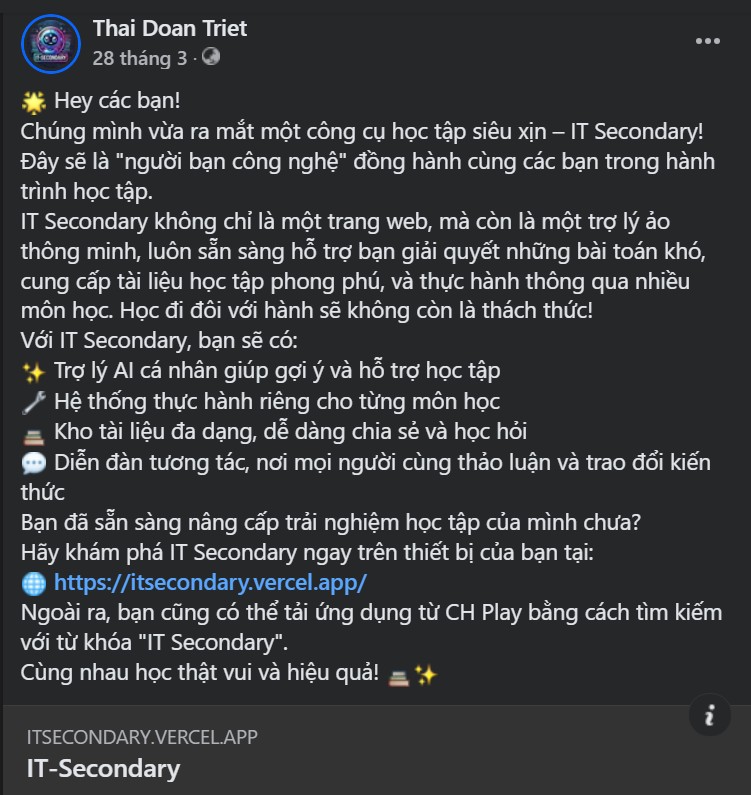Open the post date 28 tháng 3
Image resolution: width=751 pixels, height=795 pixels.
pos(139,58)
